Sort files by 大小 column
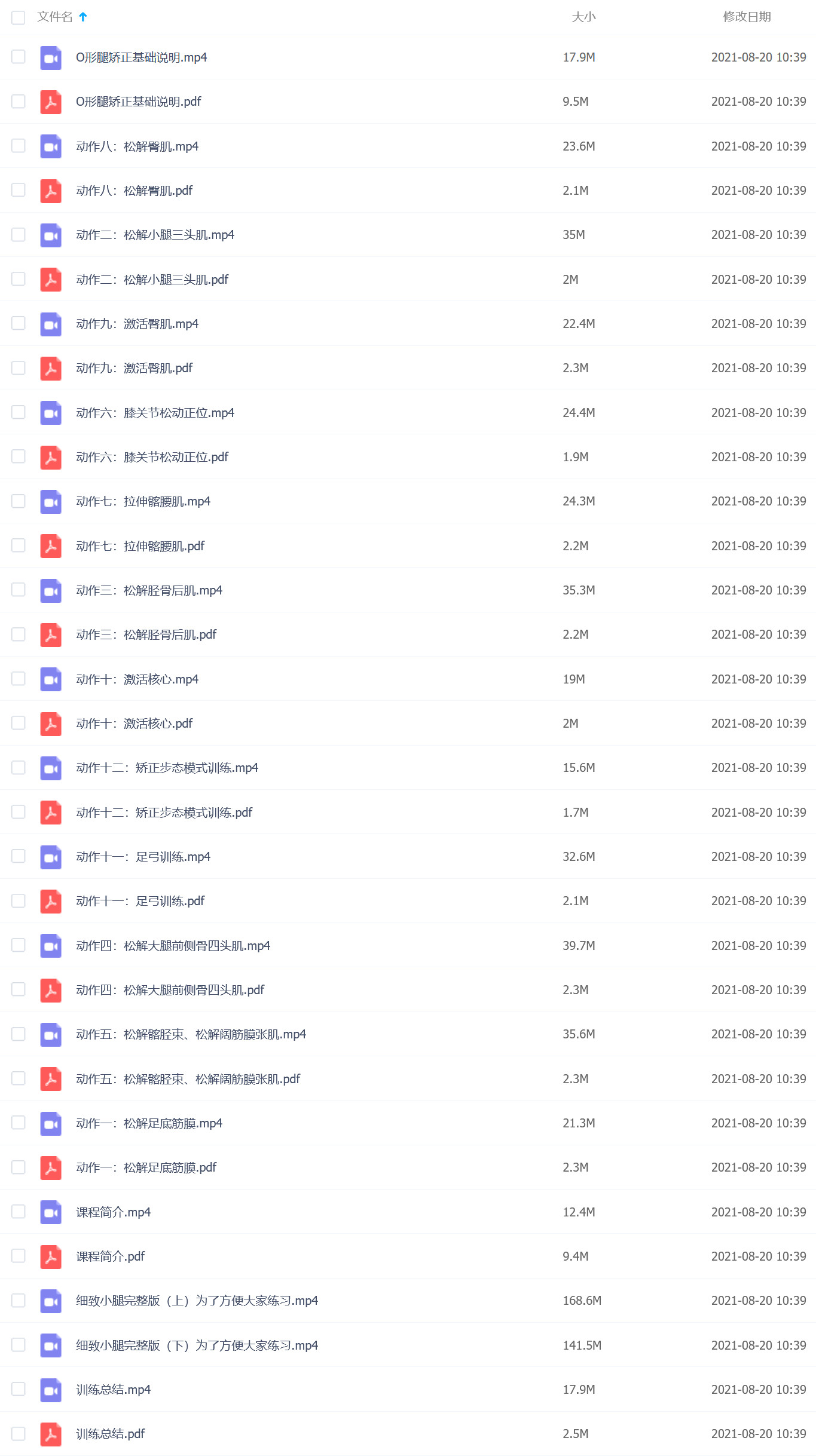Image resolution: width=816 pixels, height=1456 pixels. coord(583,17)
